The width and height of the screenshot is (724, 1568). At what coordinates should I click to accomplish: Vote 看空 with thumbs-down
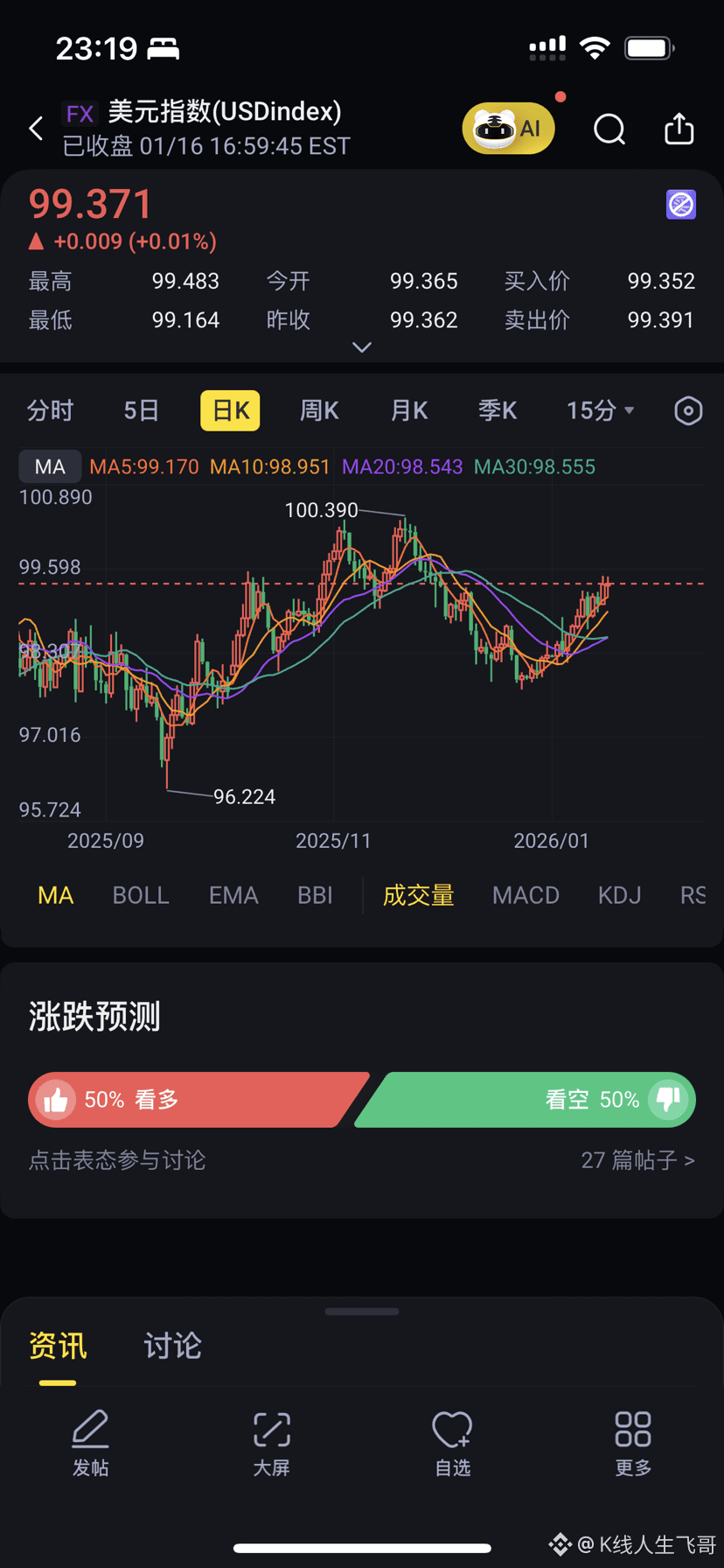667,1099
